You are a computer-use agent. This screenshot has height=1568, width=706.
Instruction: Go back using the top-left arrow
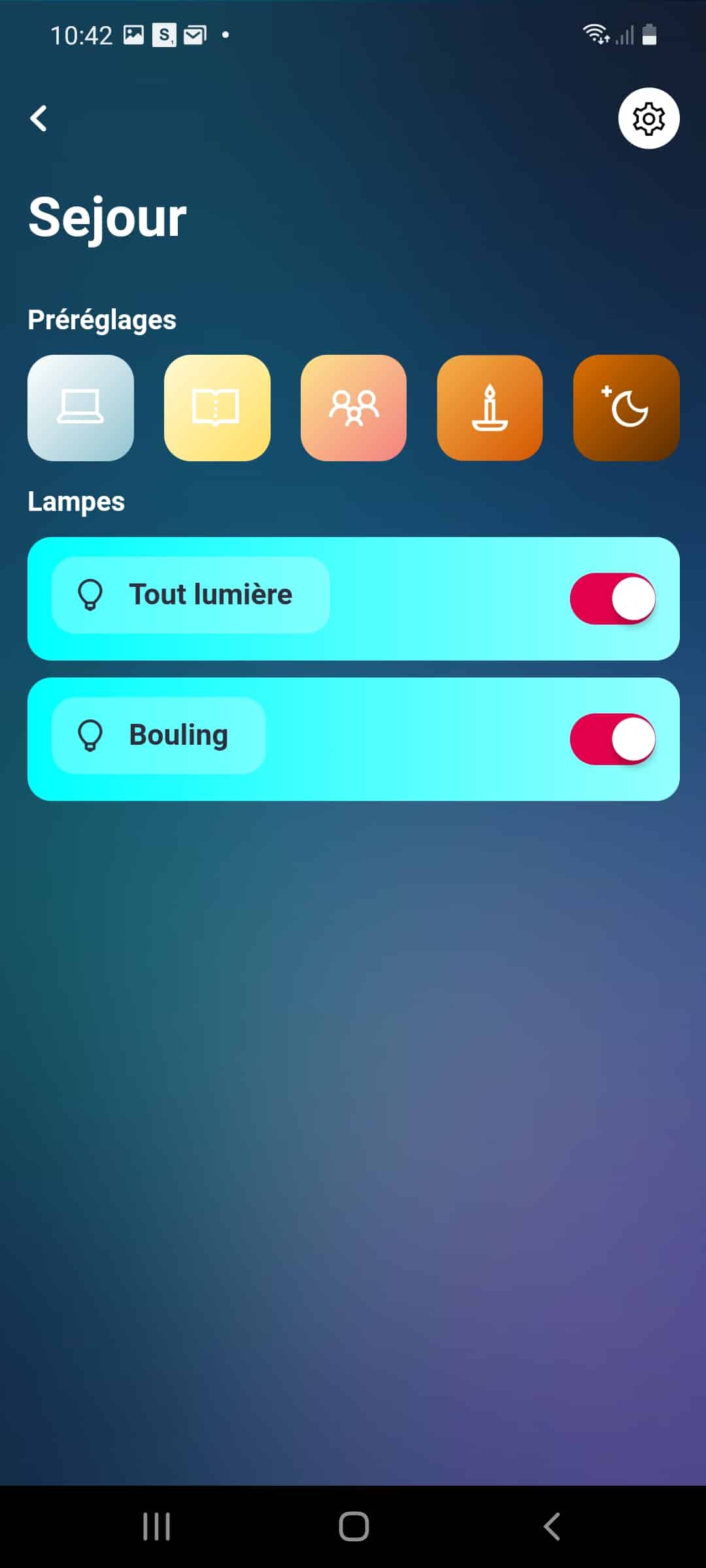[39, 118]
